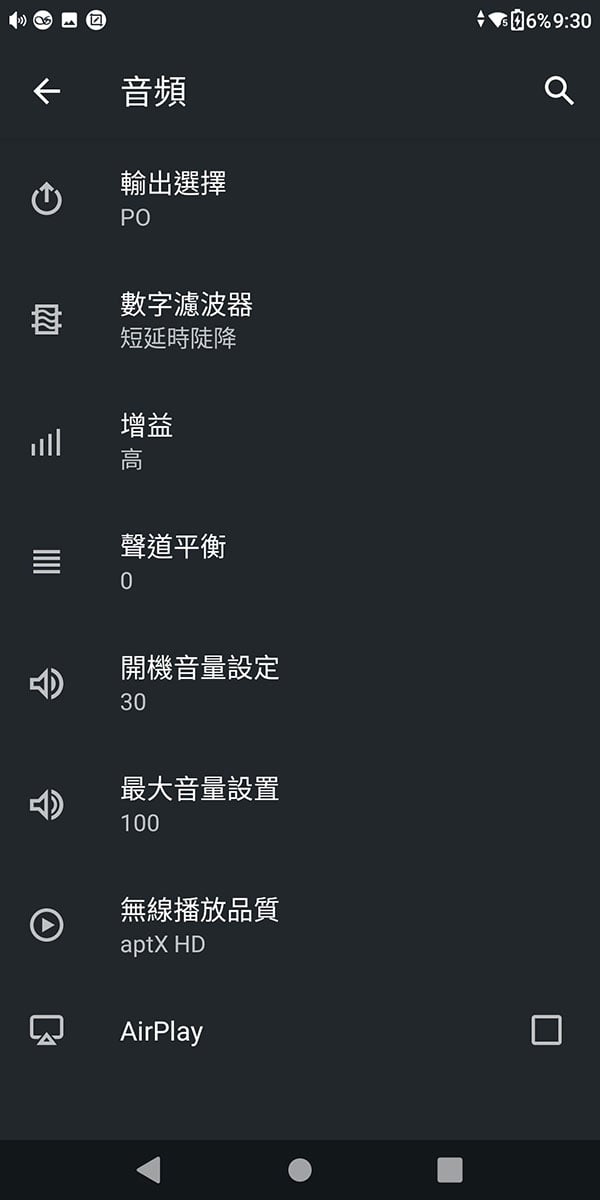The height and width of the screenshot is (1200, 600).
Task: Tap the system home button
Action: click(300, 1170)
